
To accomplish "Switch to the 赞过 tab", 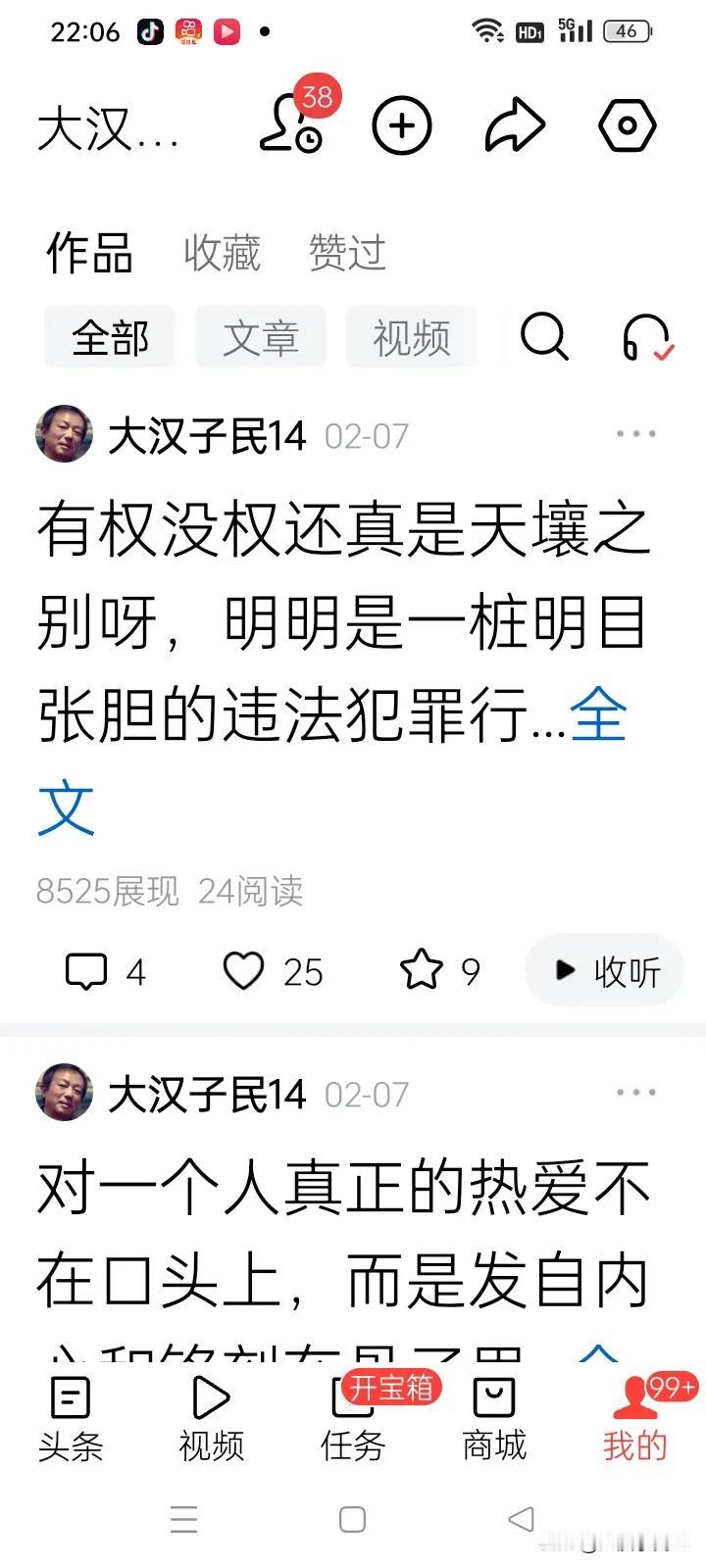I will coord(348,253).
